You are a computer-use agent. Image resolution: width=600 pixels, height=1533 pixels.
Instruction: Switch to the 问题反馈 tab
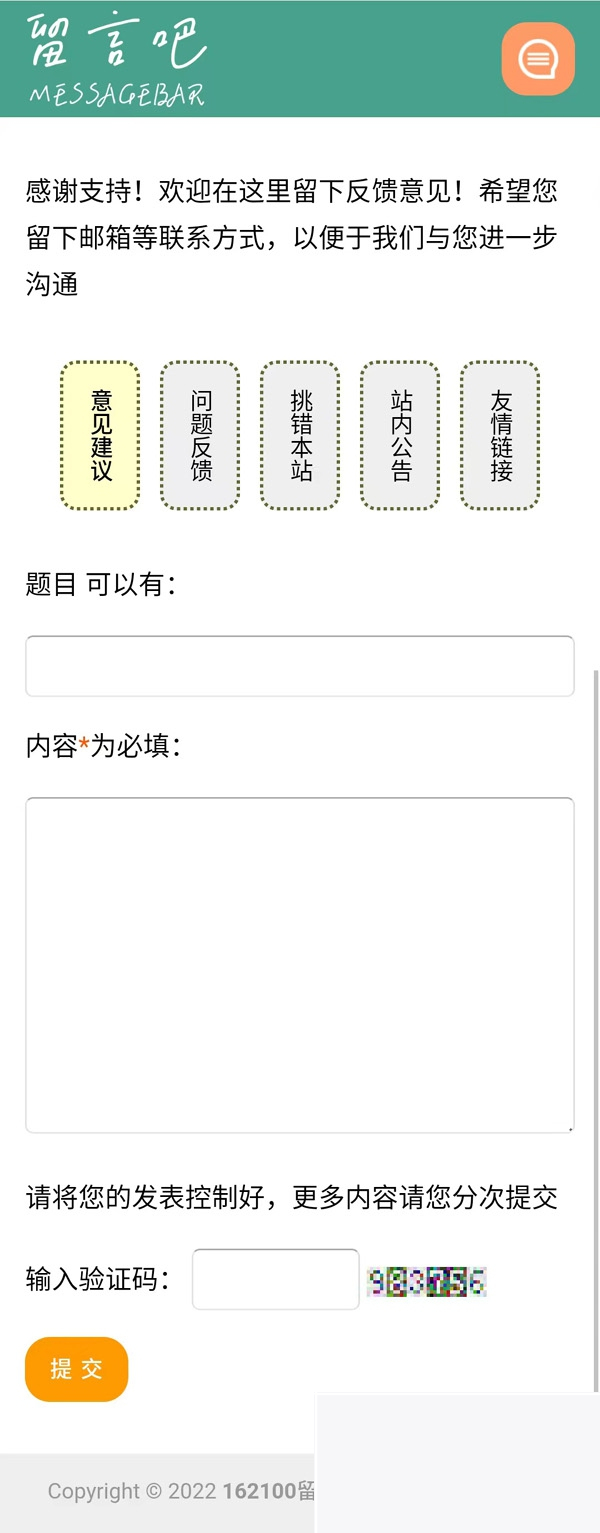(200, 436)
